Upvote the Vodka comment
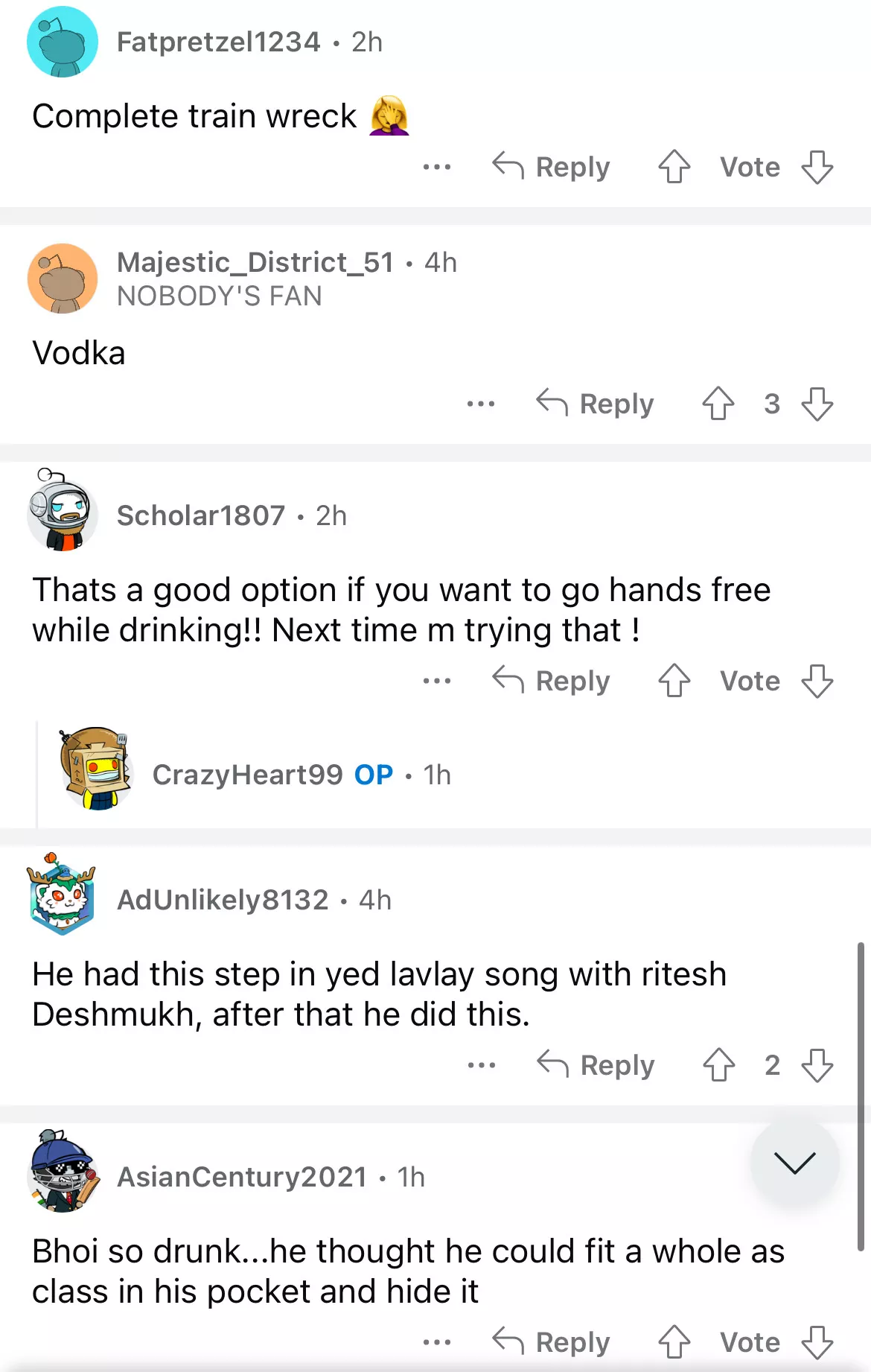The height and width of the screenshot is (1372, 871). pyautogui.click(x=718, y=404)
